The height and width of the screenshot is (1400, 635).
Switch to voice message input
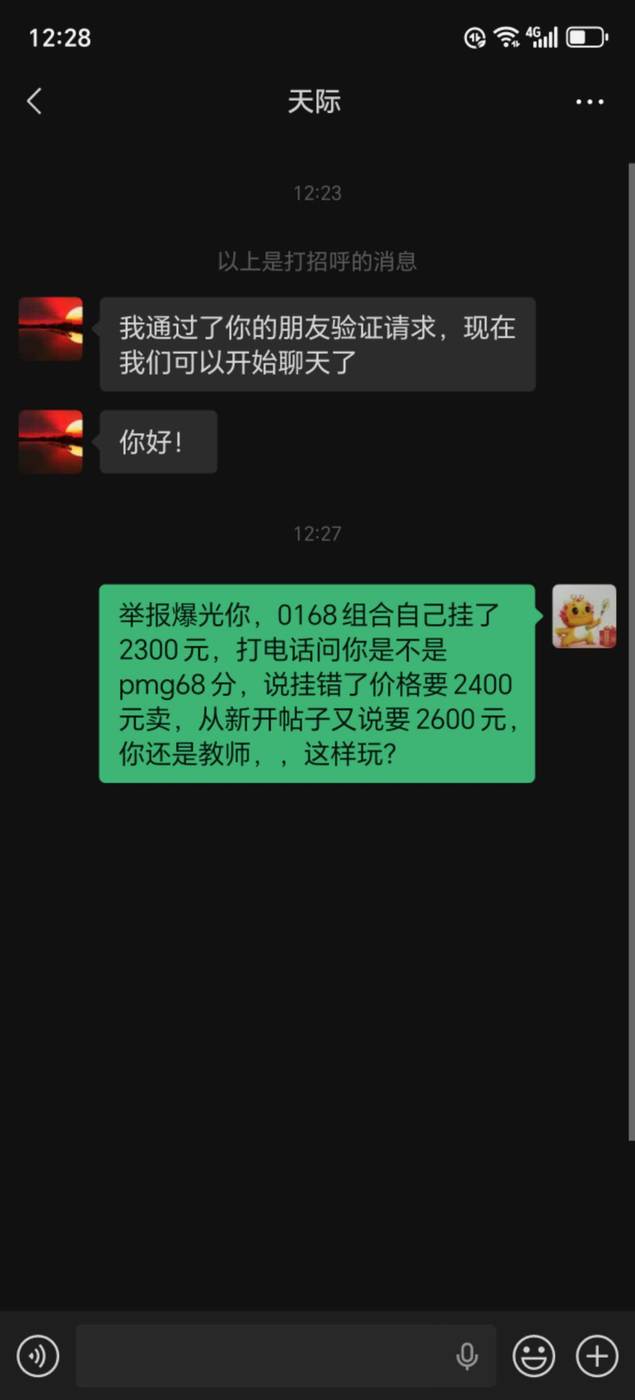[x=38, y=1356]
